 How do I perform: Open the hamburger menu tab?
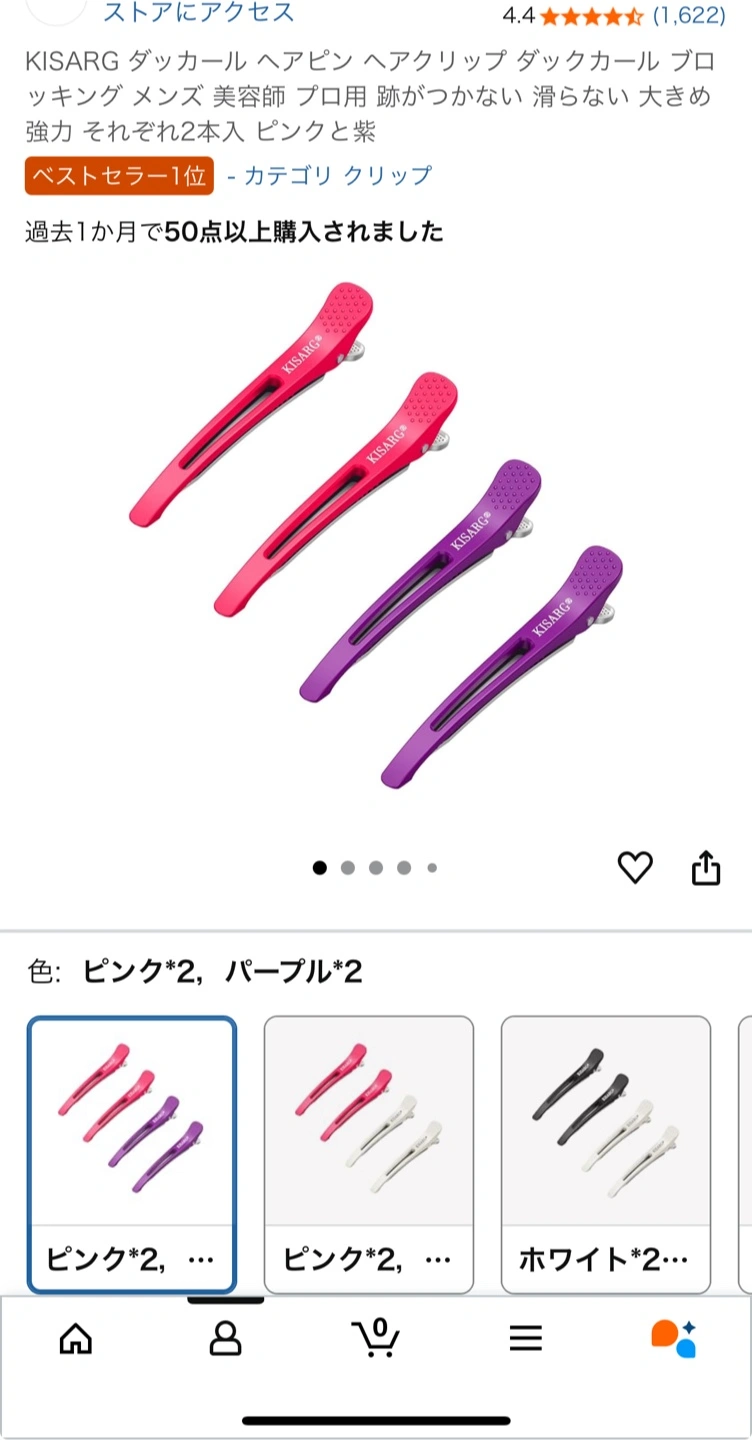pyautogui.click(x=526, y=1338)
